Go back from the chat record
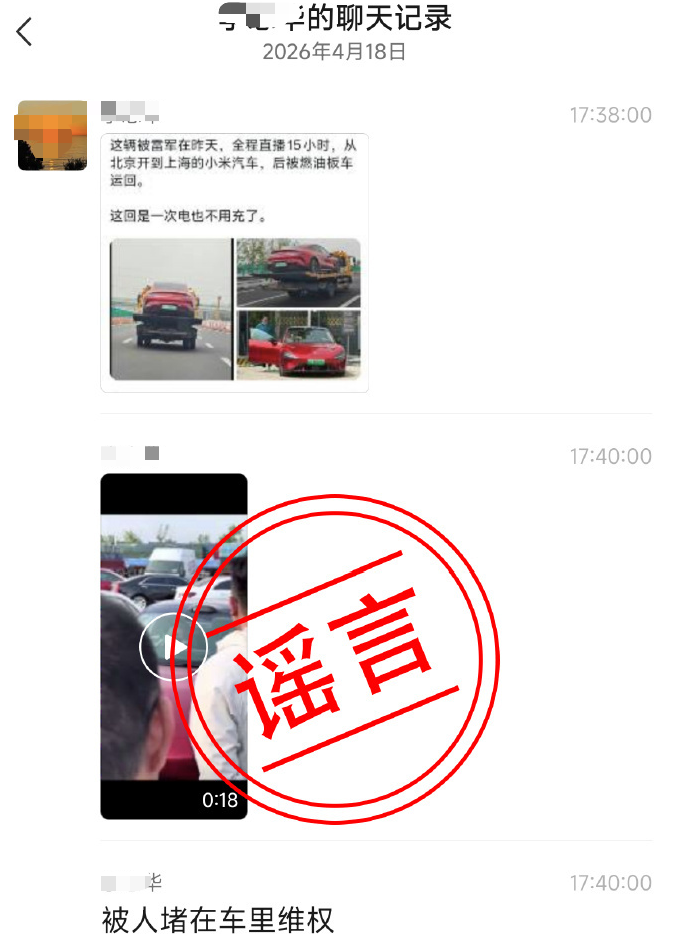 click(25, 32)
